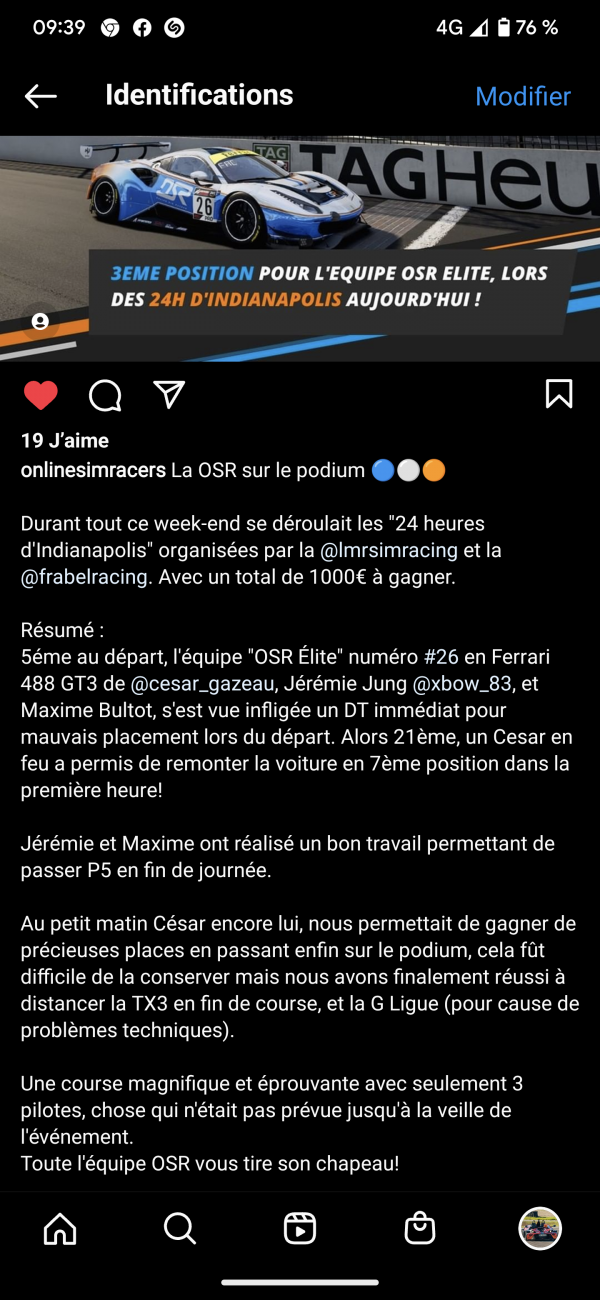Switch to the Shop tab

[420, 1228]
